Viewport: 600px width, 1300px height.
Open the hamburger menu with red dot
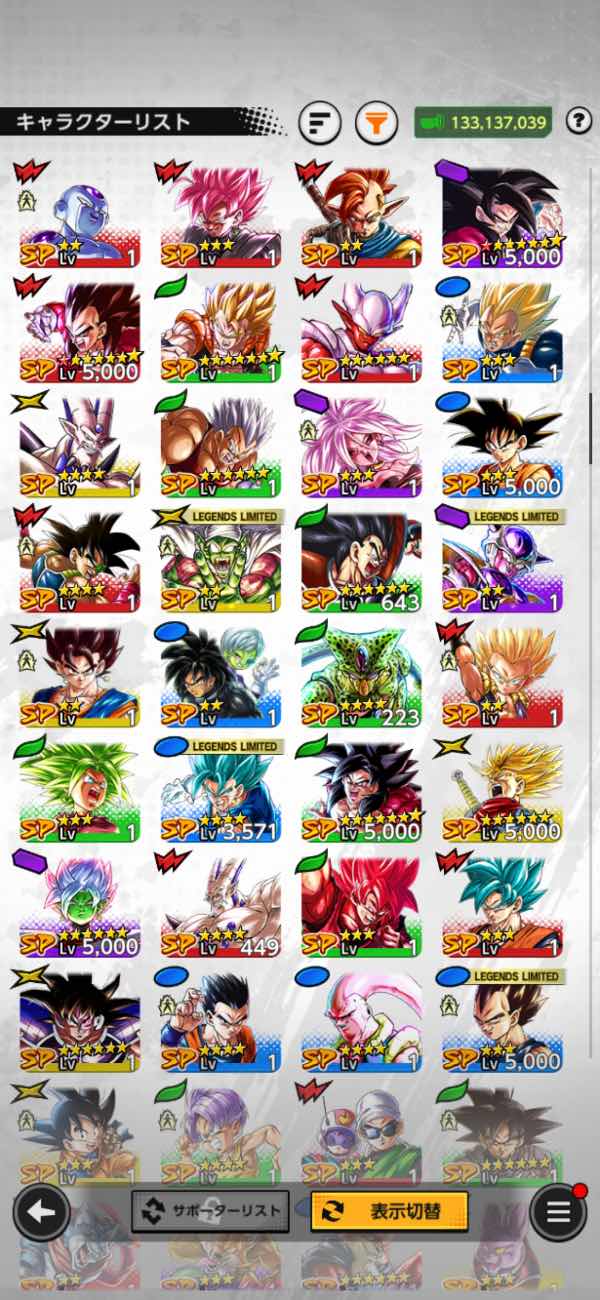(x=558, y=1212)
